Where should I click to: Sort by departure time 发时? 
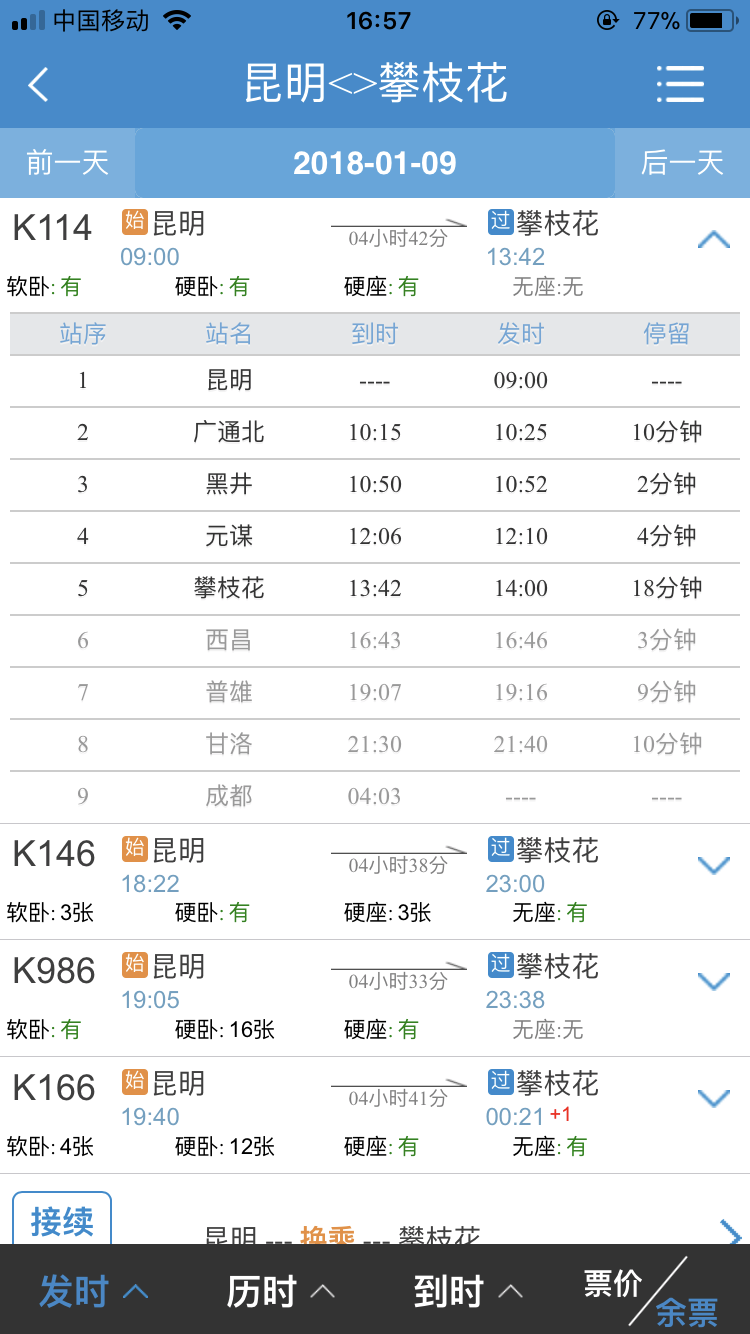[x=93, y=1291]
